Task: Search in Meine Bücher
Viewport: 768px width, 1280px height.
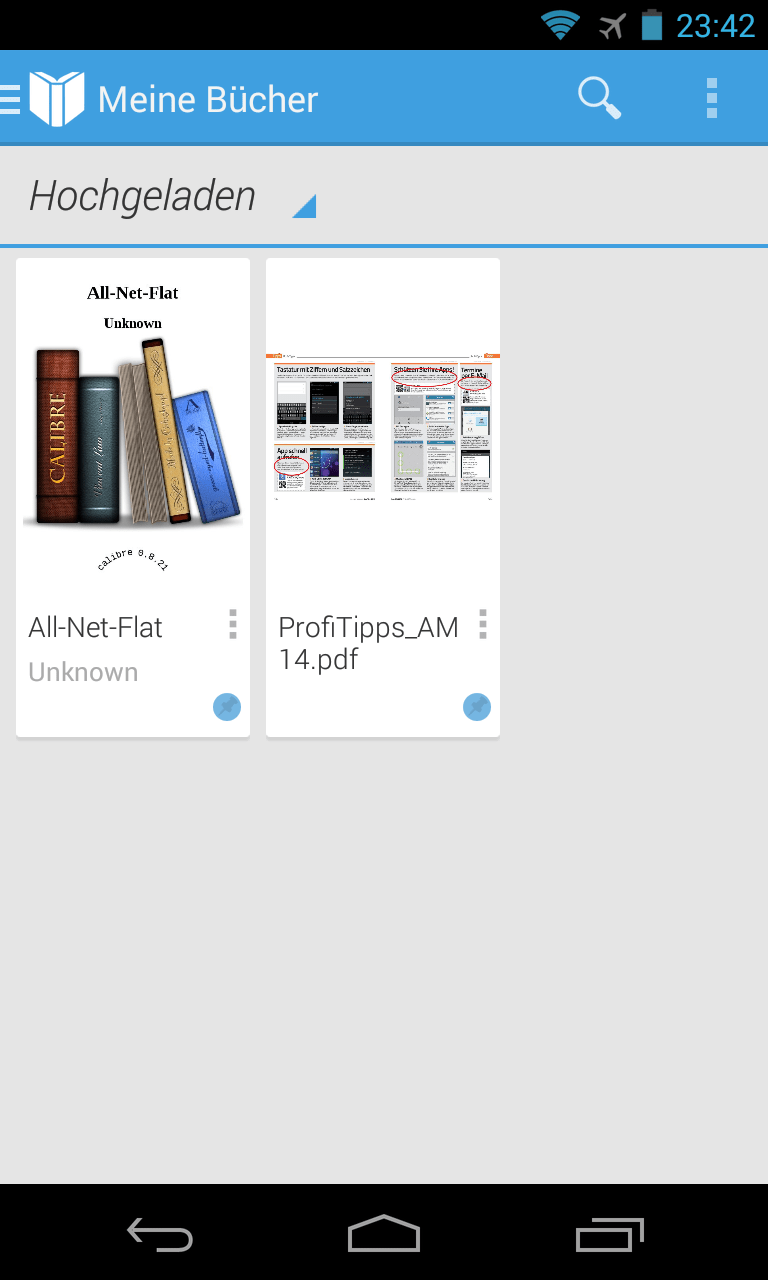Action: tap(599, 98)
